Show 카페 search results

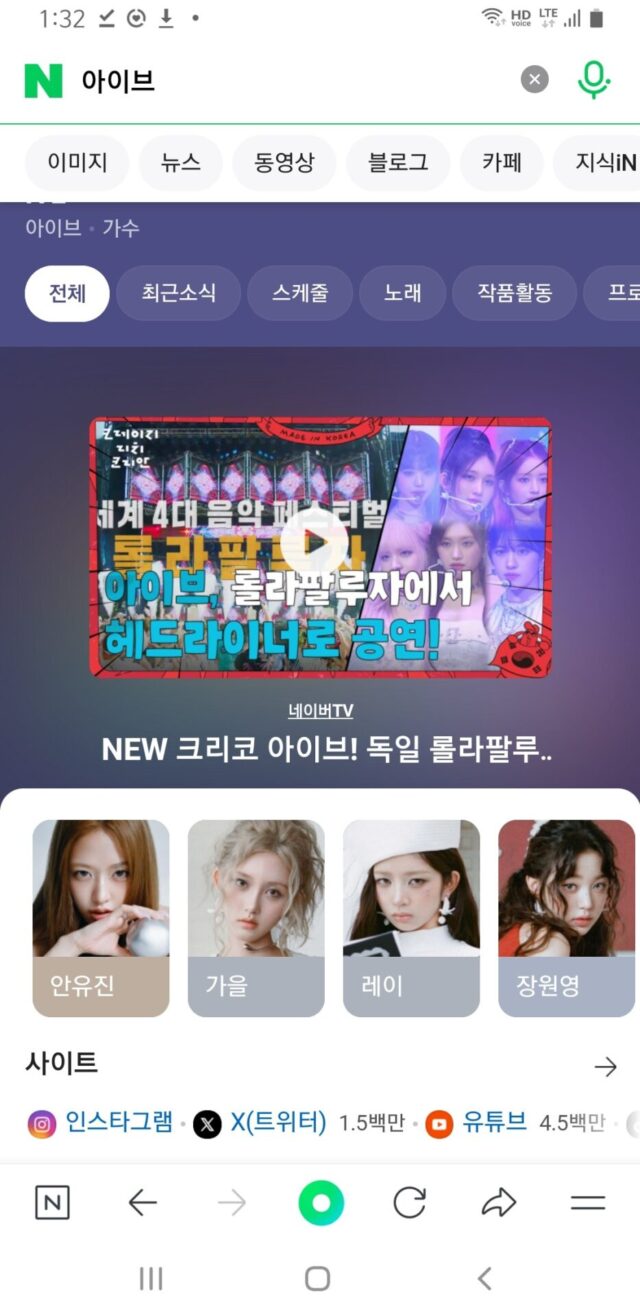(x=502, y=162)
